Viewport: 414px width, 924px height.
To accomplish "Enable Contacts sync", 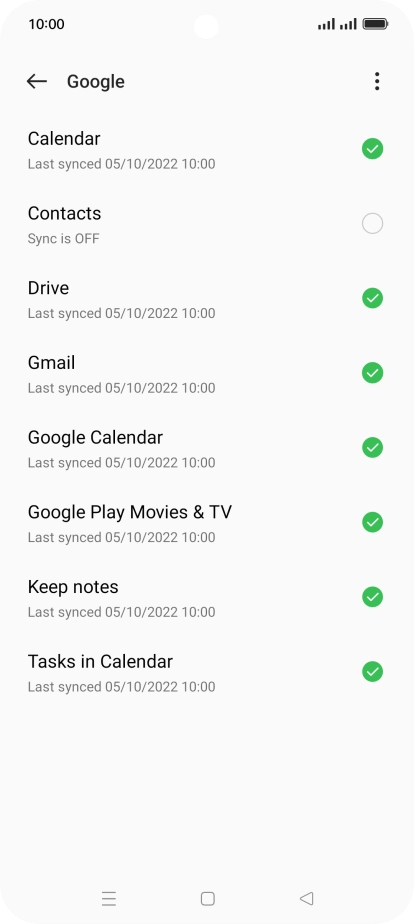I will [x=372, y=224].
